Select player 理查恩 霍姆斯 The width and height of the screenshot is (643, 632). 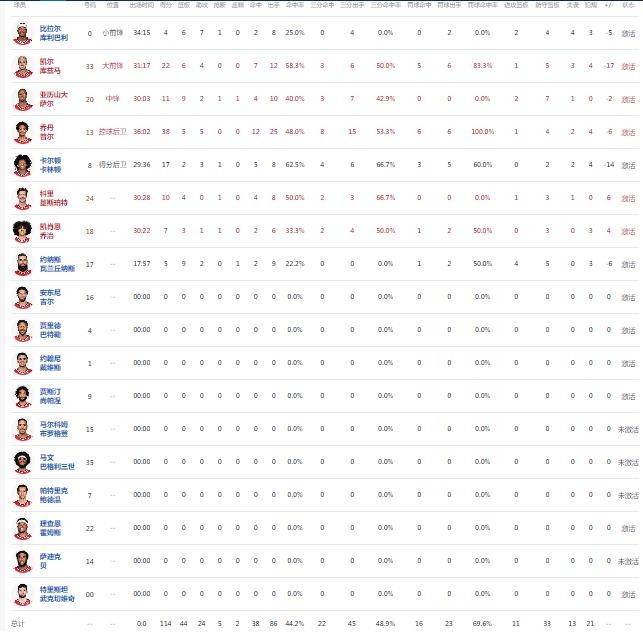(53, 528)
